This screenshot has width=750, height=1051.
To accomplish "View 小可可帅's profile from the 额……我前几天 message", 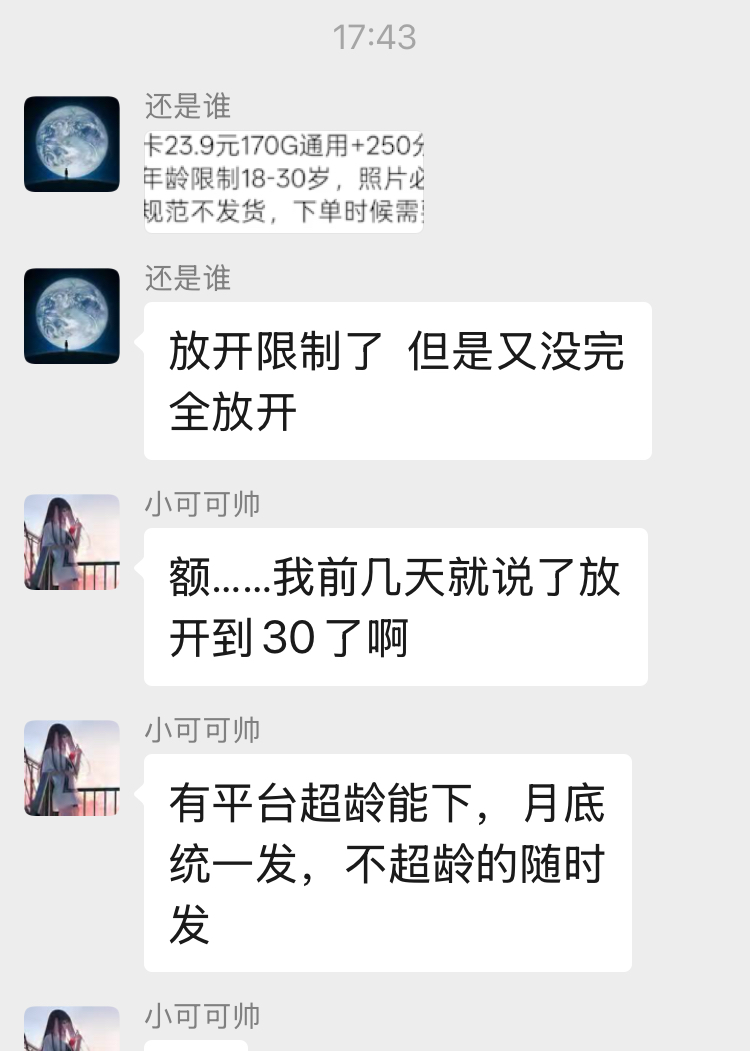I will (72, 542).
